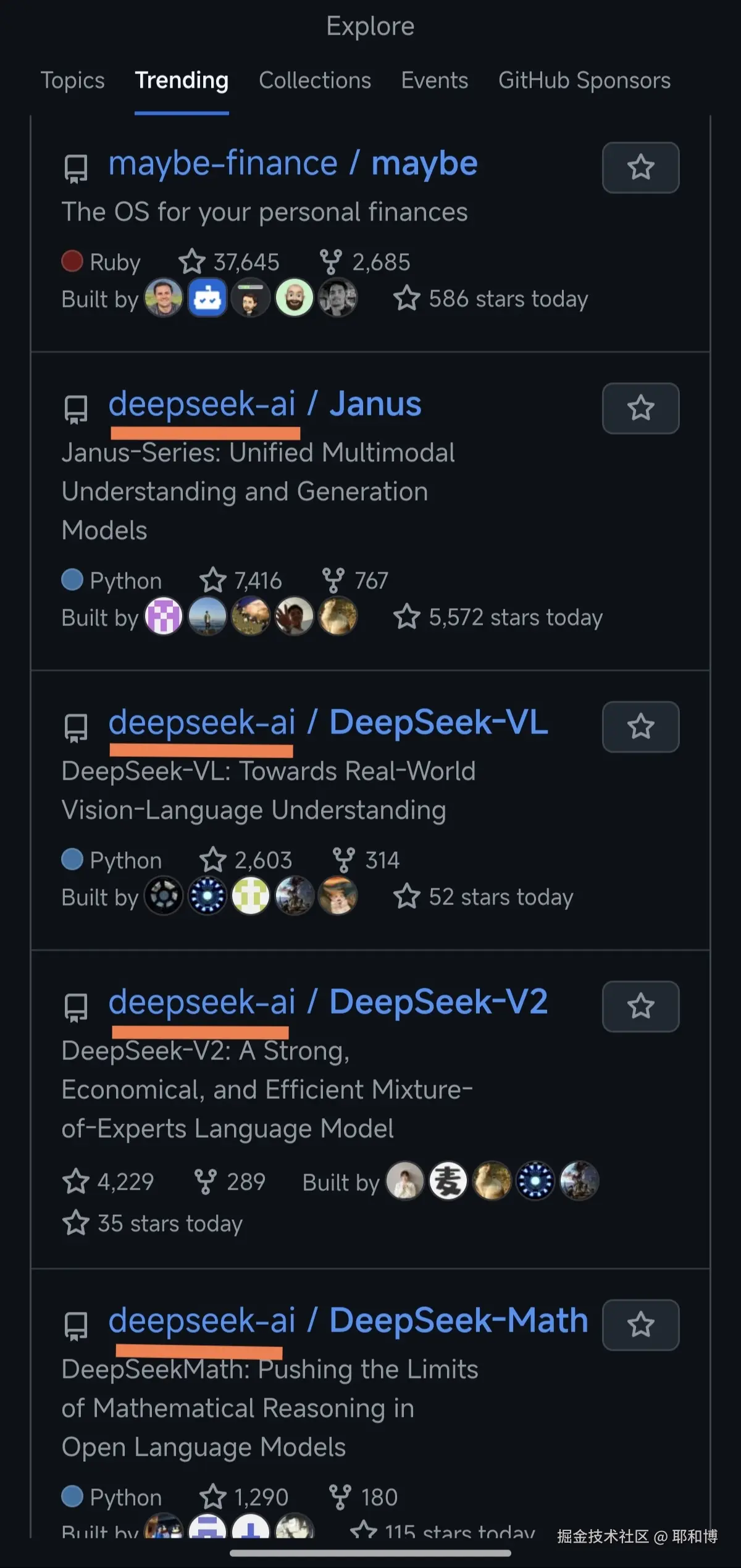
Task: View the 289 forks of DeepSeek-V2
Action: [230, 1182]
